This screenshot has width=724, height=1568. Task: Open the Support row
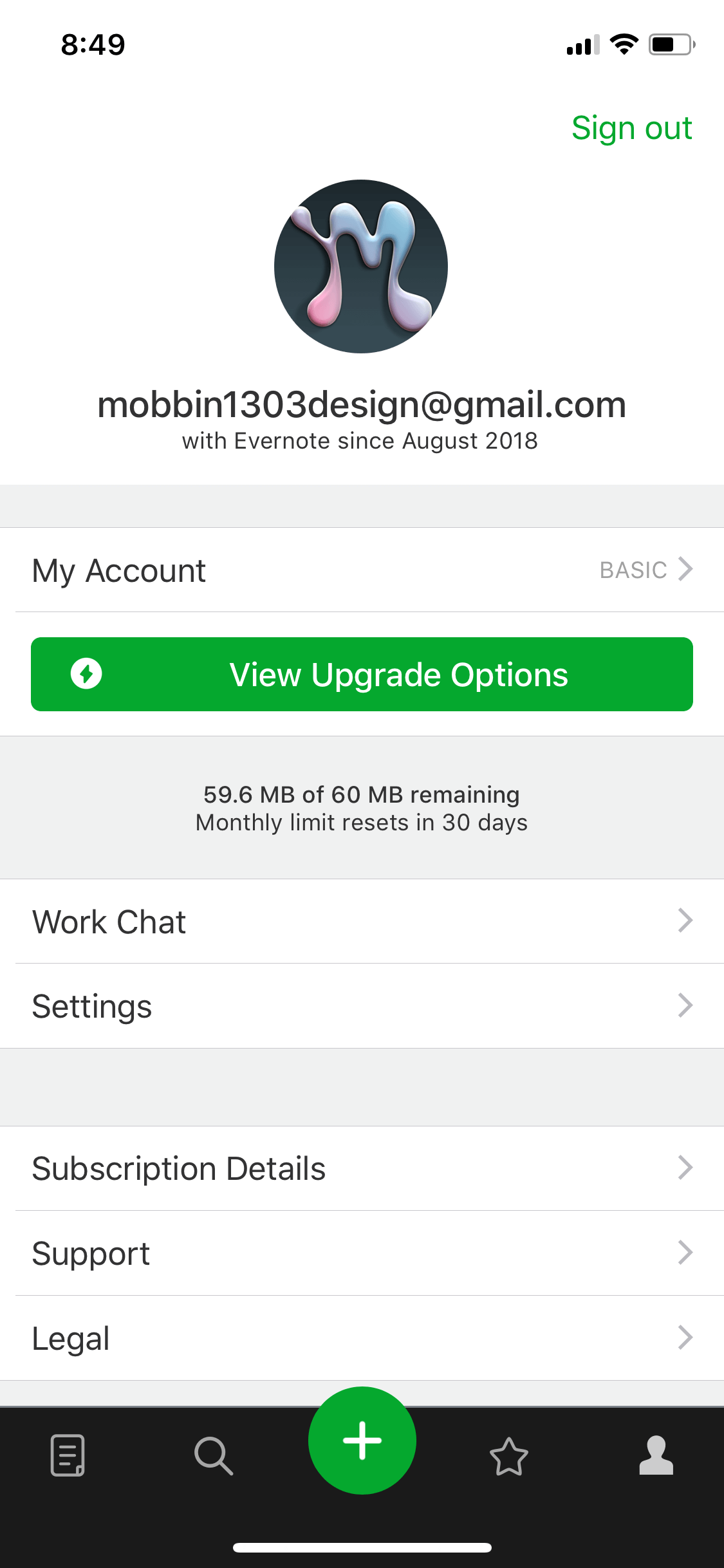point(362,1253)
